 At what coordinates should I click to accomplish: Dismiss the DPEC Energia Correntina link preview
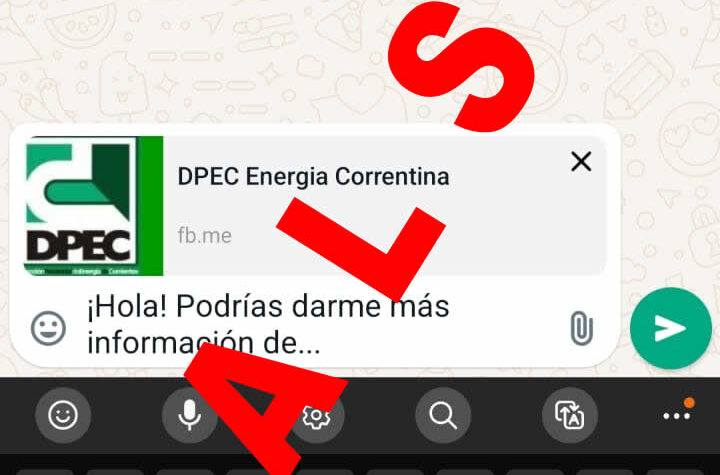point(581,161)
